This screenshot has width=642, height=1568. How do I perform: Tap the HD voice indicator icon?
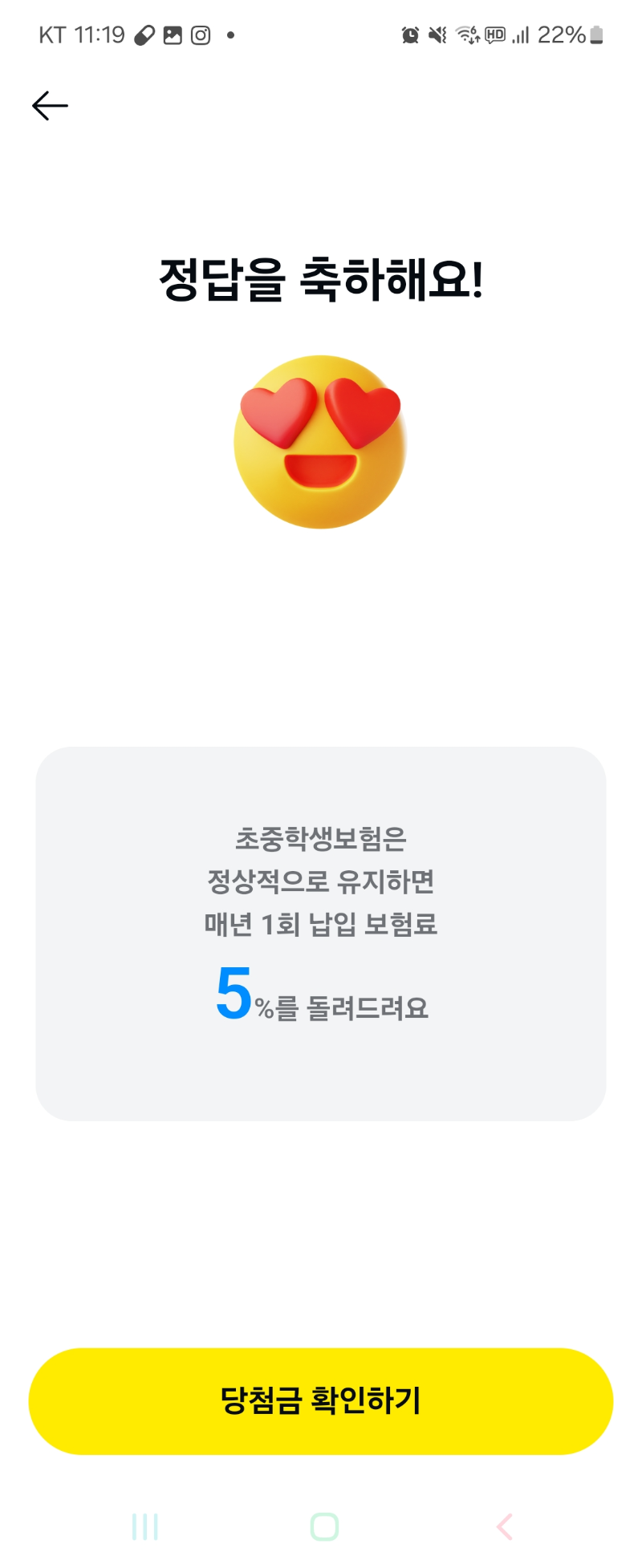coord(494,34)
